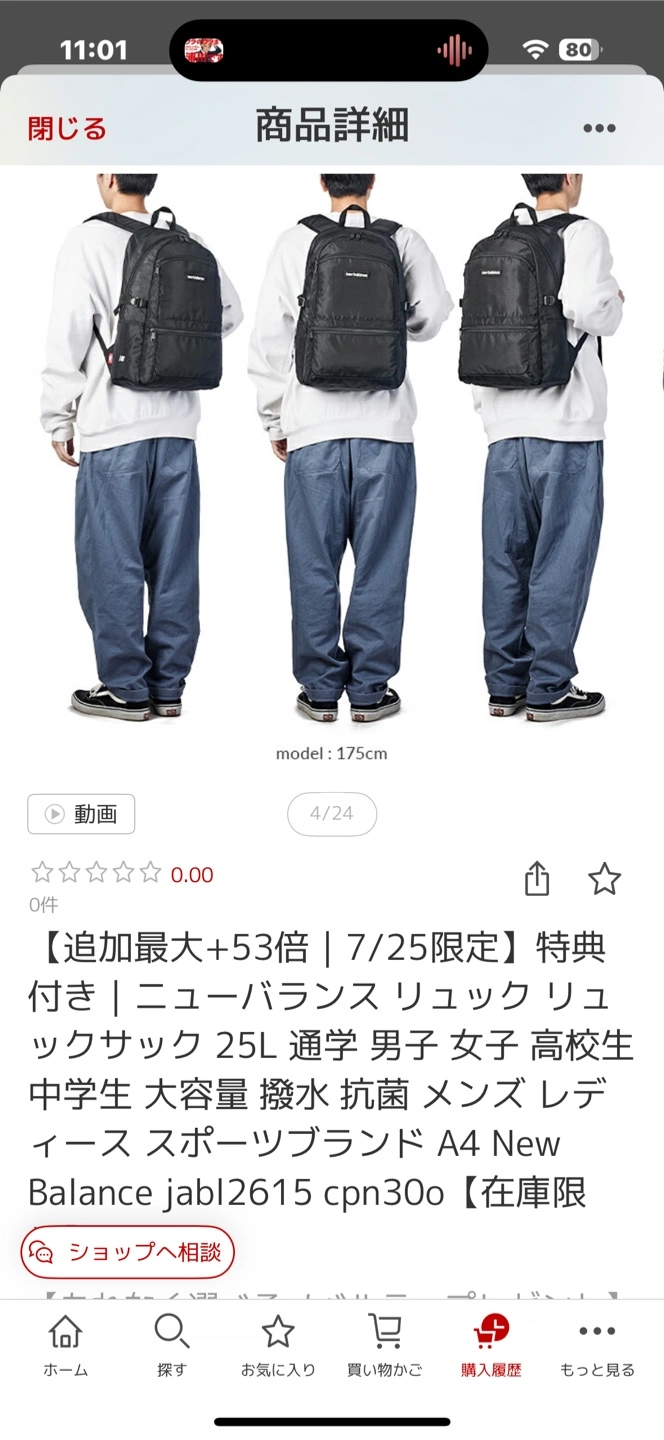Go to ホーム tab
The width and height of the screenshot is (664, 1440).
pos(65,1346)
